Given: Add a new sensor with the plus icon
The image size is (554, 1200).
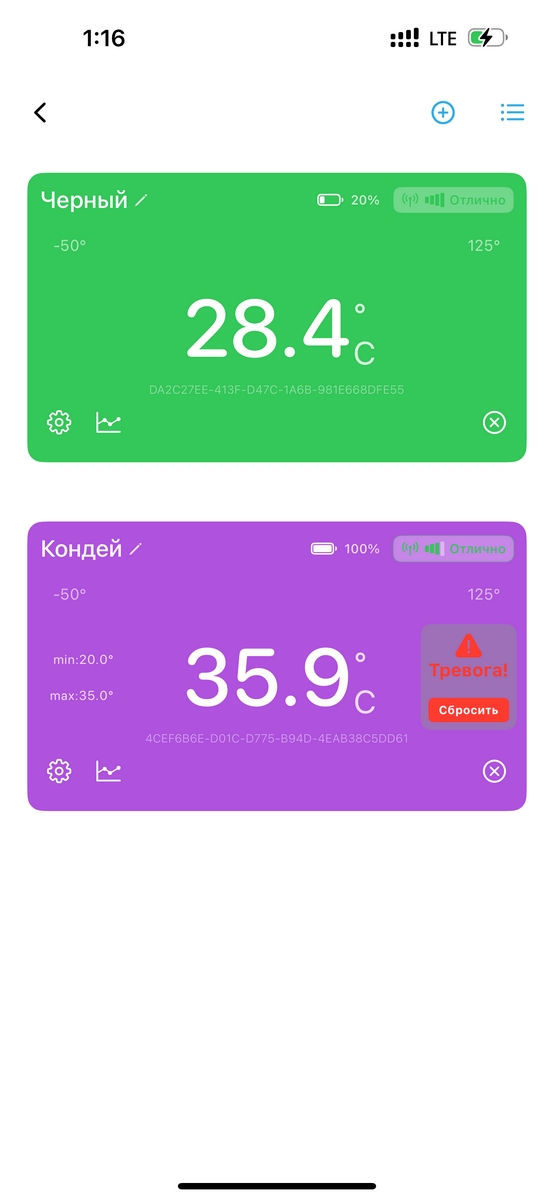Looking at the screenshot, I should click(x=443, y=113).
